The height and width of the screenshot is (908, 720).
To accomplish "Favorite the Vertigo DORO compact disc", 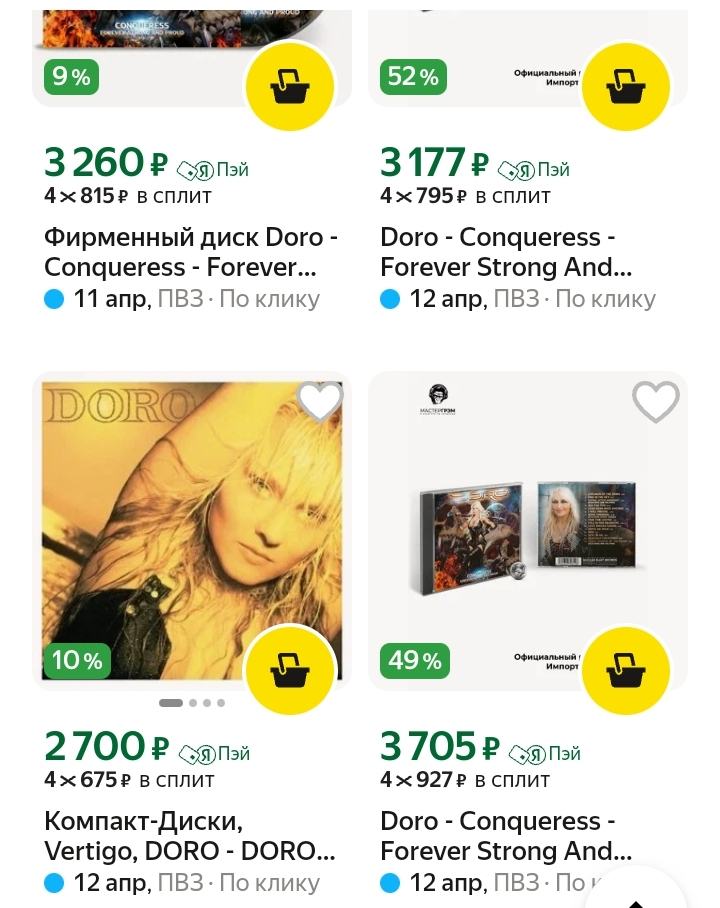I will pyautogui.click(x=320, y=402).
